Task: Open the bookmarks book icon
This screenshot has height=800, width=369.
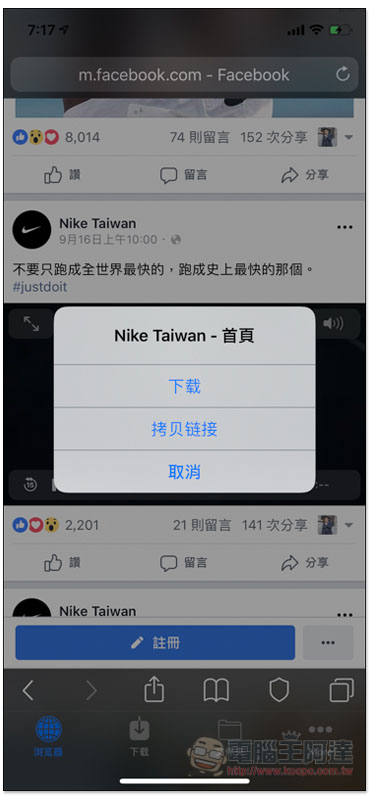Action: 216,691
